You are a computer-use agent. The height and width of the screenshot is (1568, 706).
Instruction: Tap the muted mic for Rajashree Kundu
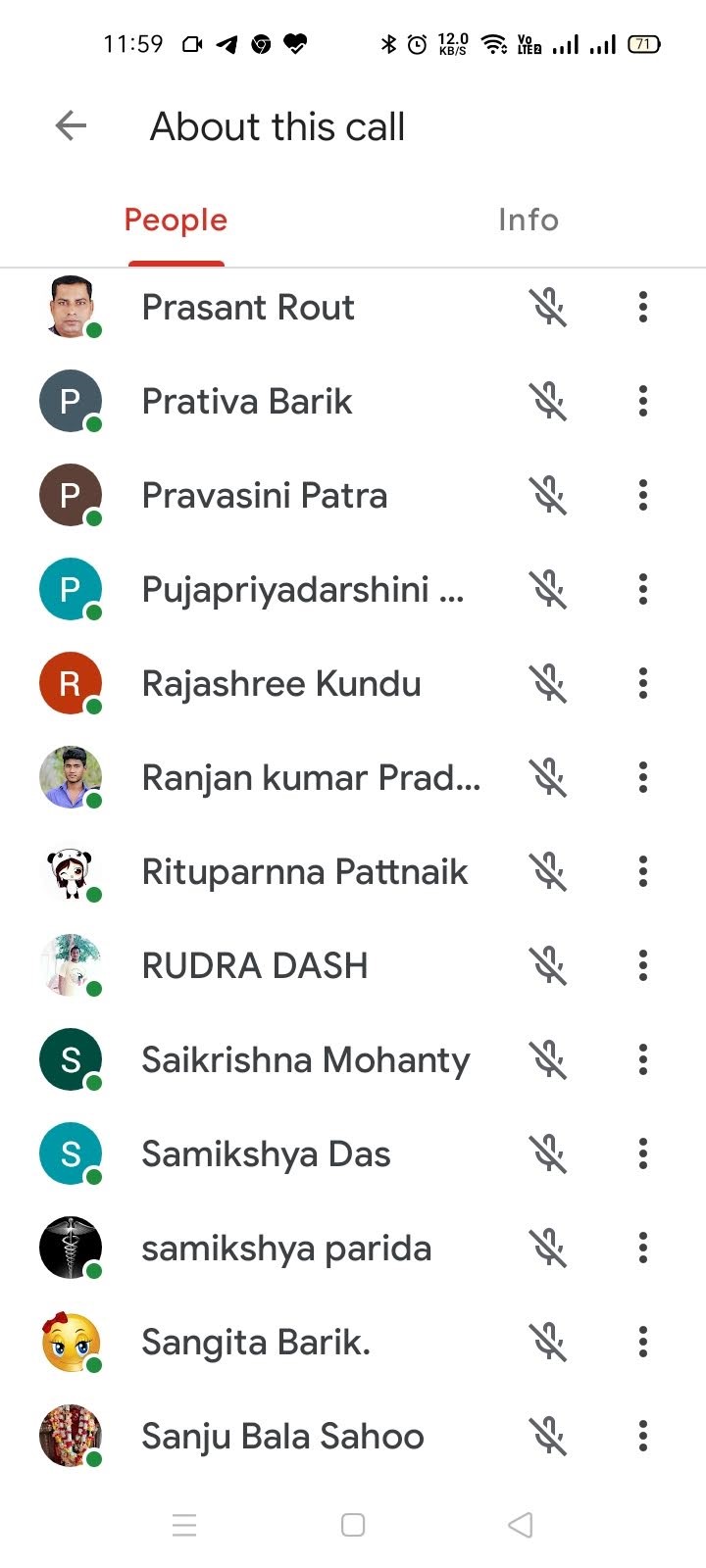coord(549,683)
